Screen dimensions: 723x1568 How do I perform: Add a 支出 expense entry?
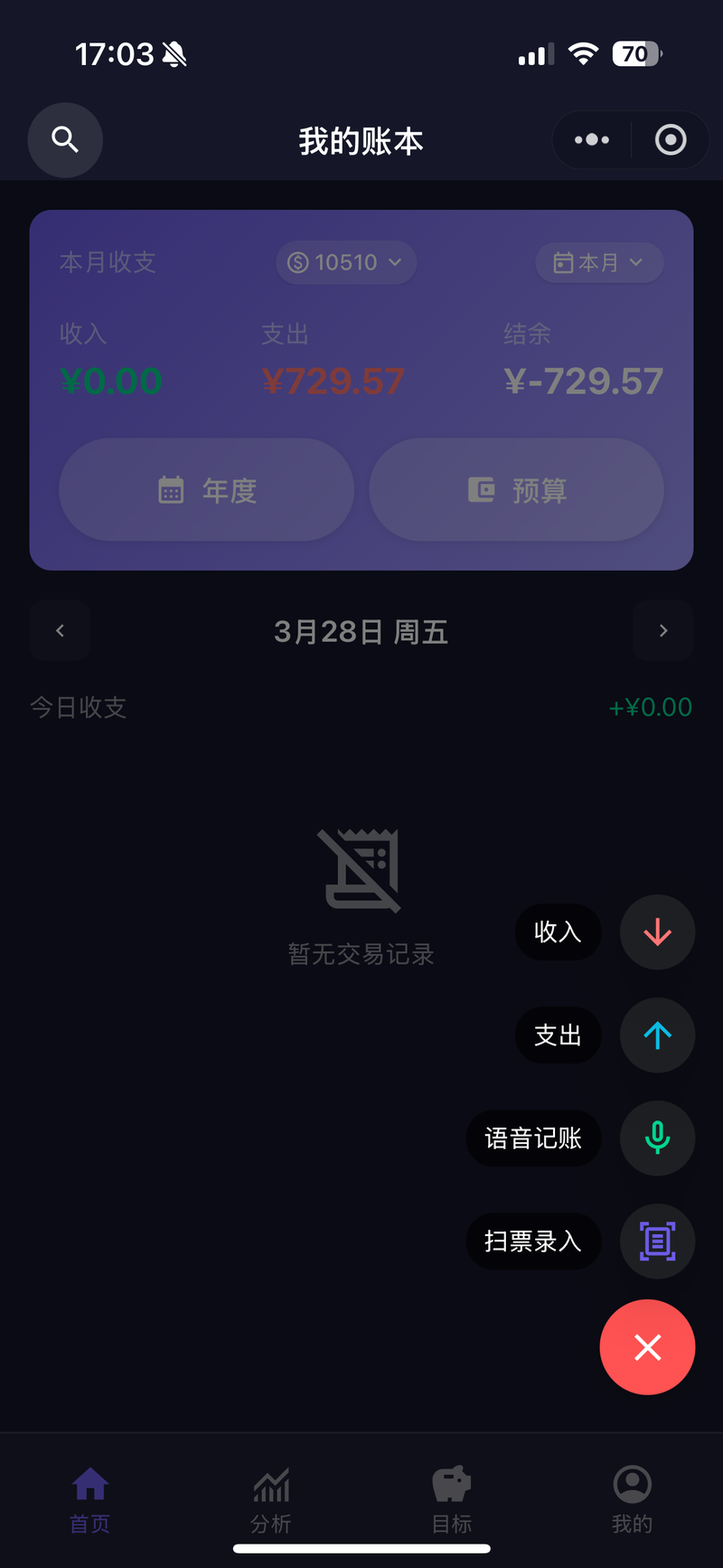coord(657,1035)
